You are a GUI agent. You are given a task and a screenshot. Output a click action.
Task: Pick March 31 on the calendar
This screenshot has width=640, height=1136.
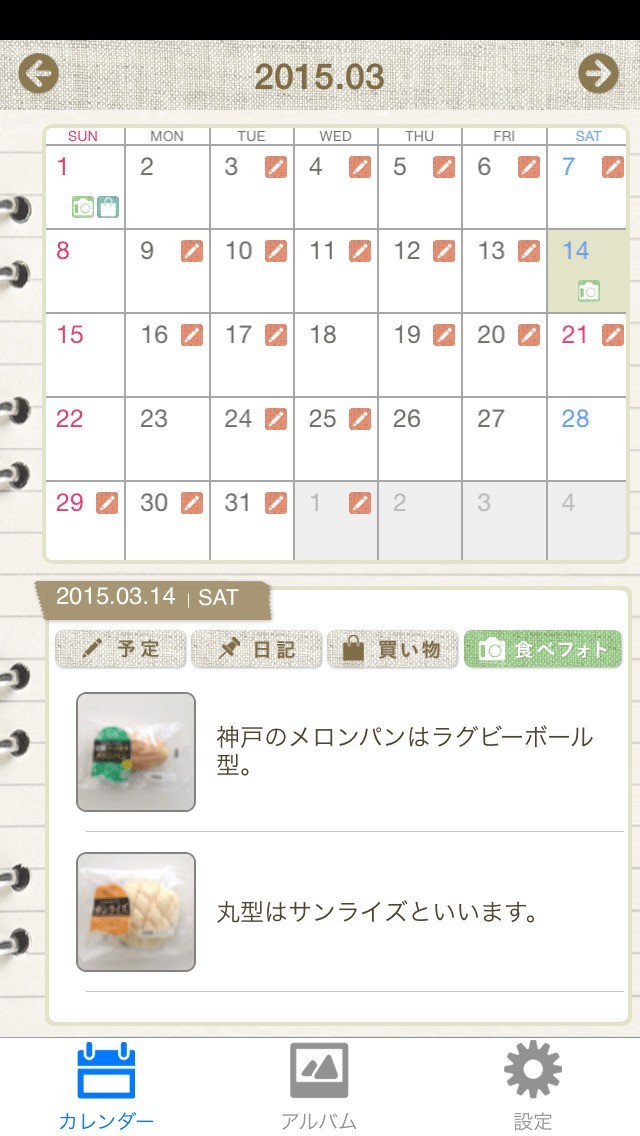click(252, 520)
